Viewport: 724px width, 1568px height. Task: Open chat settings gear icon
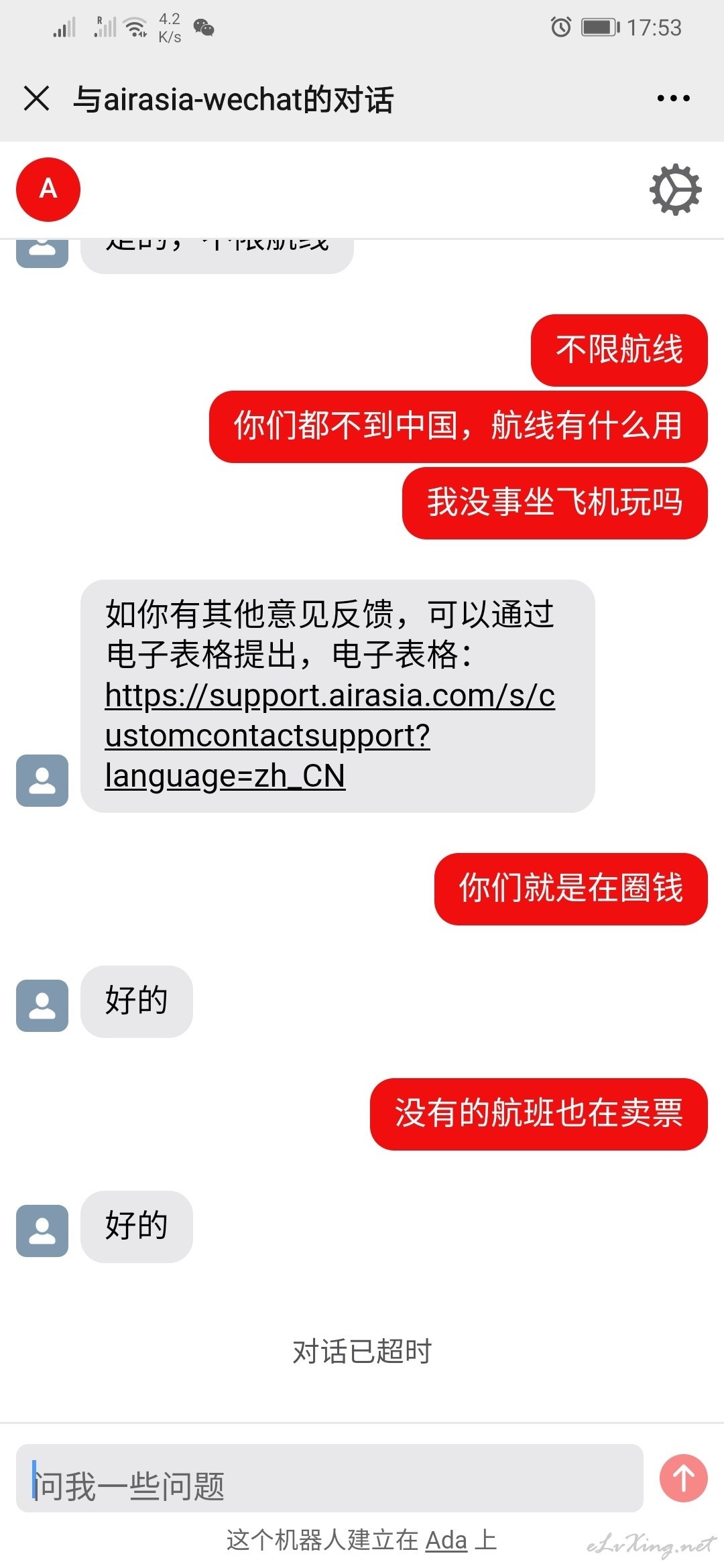coord(675,190)
